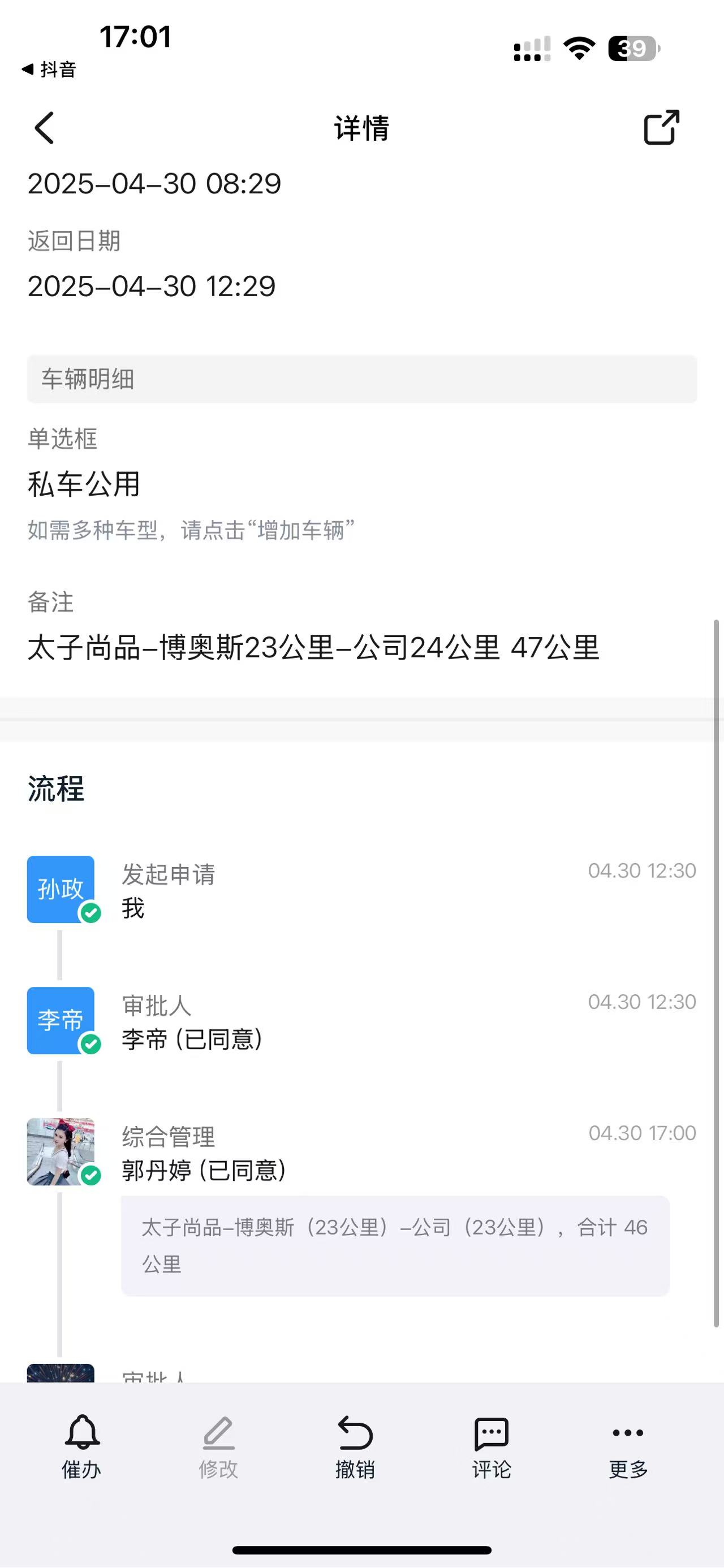Screen dimensions: 724x1568
Task: Tap 催办 to urge the approver
Action: [81, 1448]
